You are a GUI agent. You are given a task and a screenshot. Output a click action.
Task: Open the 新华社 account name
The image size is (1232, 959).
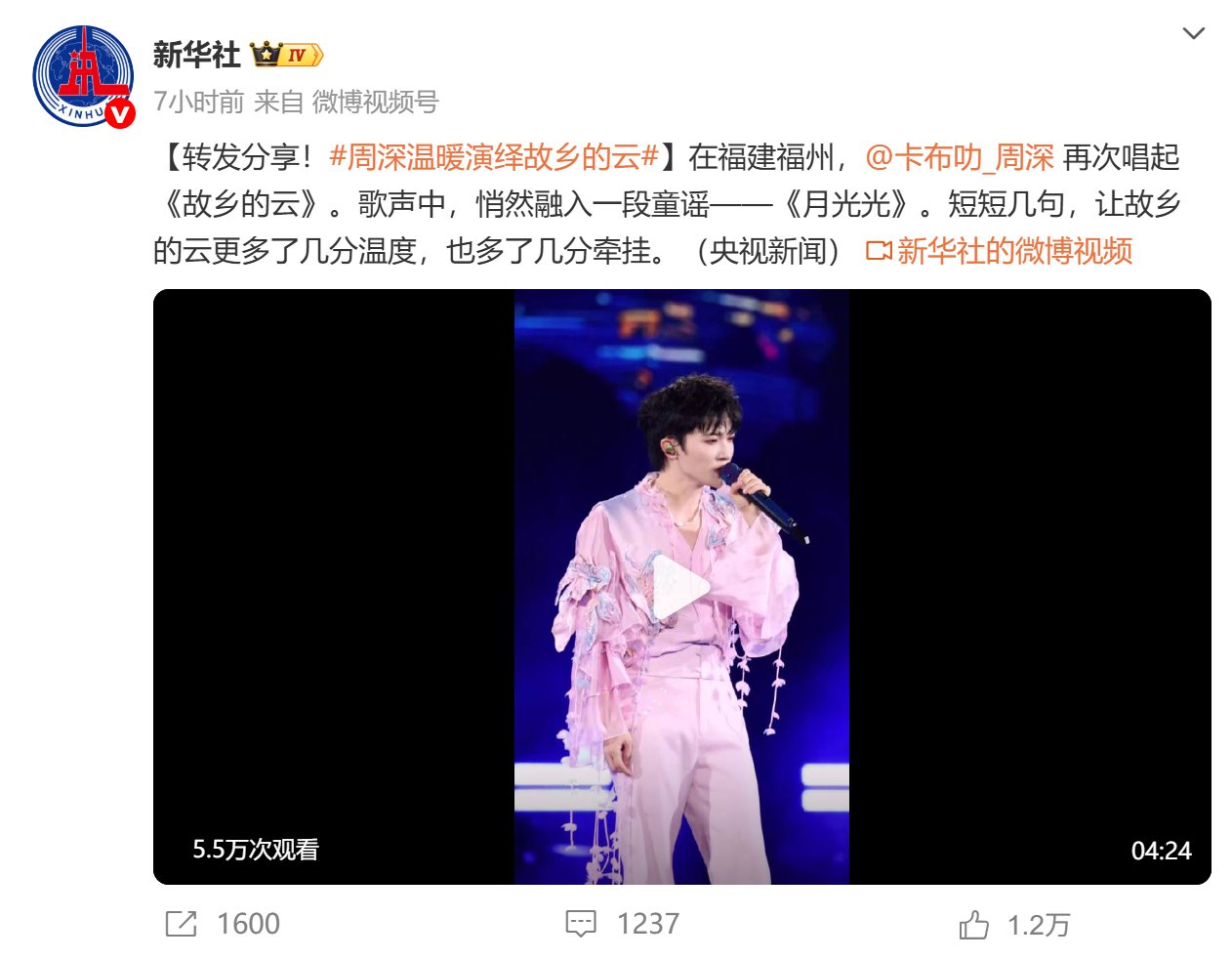[196, 55]
